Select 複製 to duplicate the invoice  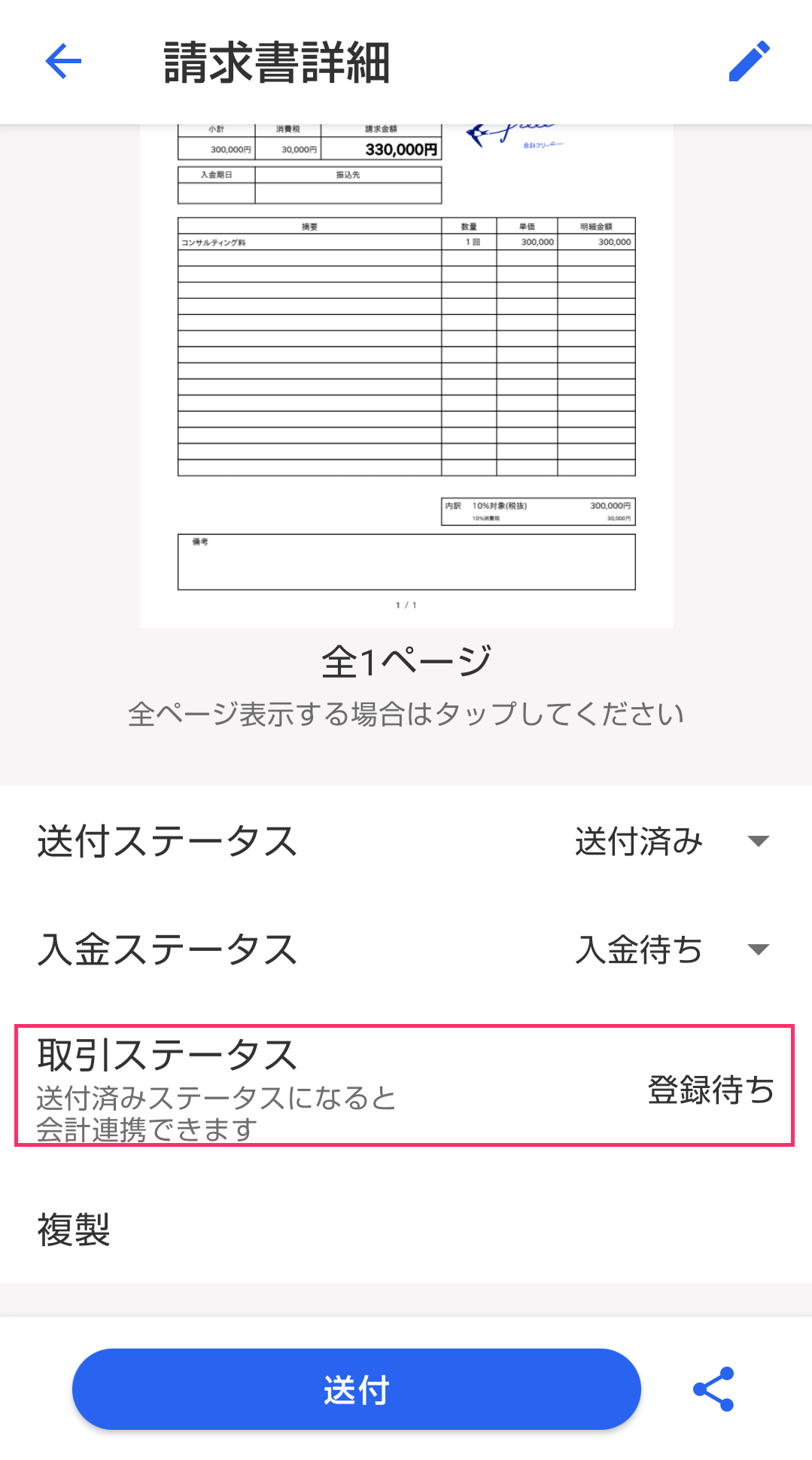(74, 1230)
